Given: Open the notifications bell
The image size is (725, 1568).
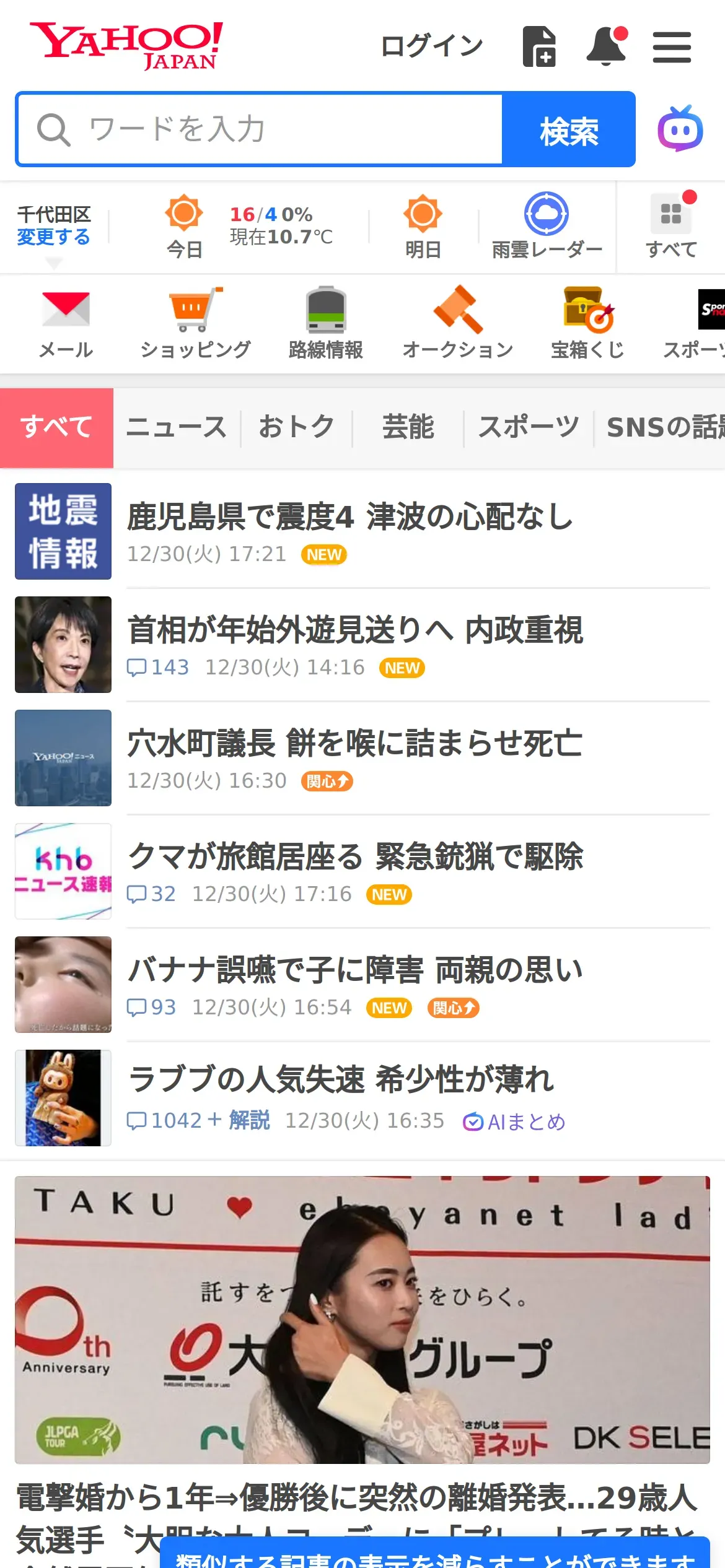Looking at the screenshot, I should pyautogui.click(x=606, y=47).
